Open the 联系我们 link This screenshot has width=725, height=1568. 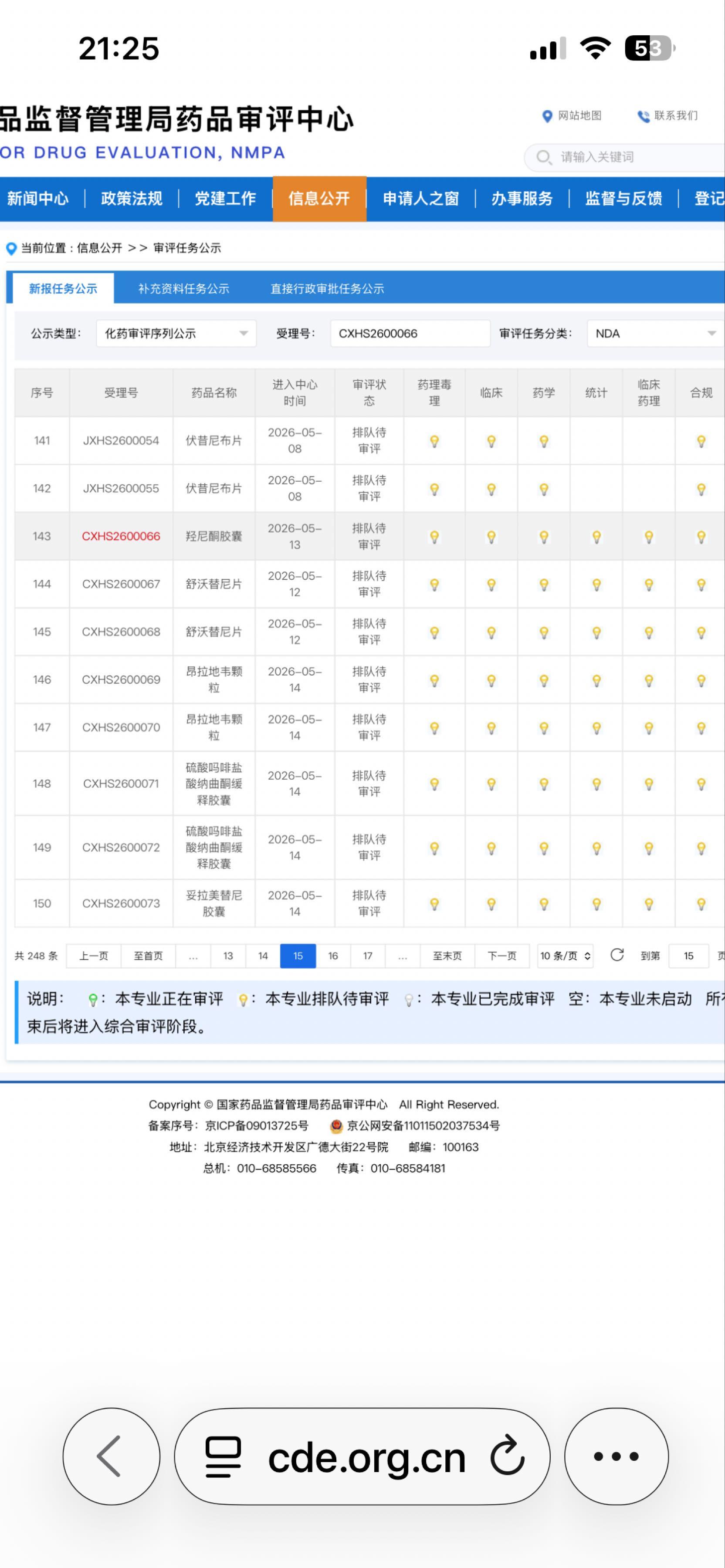[668, 116]
